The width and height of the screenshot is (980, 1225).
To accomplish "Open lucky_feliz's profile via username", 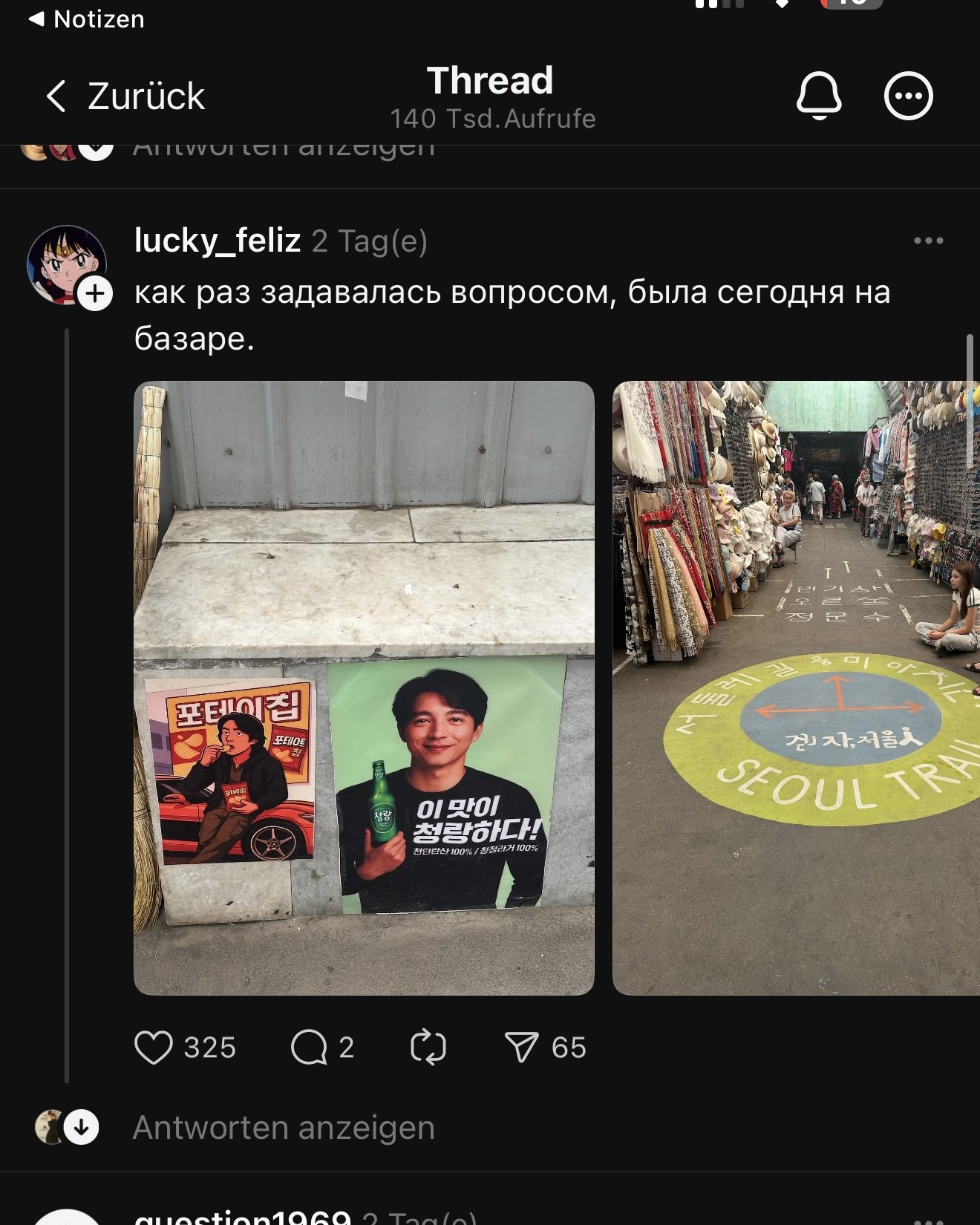I will (217, 241).
